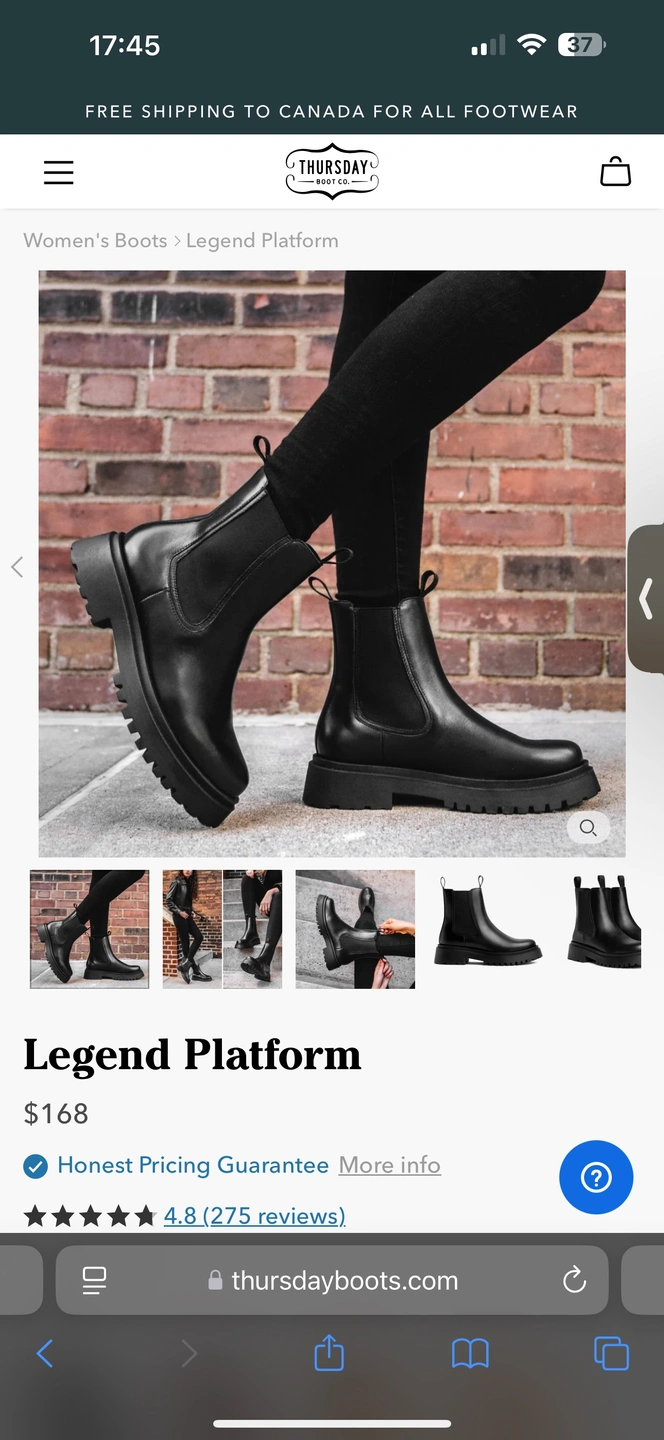Open the shopping bag
Screen dimensions: 664x1440
tap(615, 172)
